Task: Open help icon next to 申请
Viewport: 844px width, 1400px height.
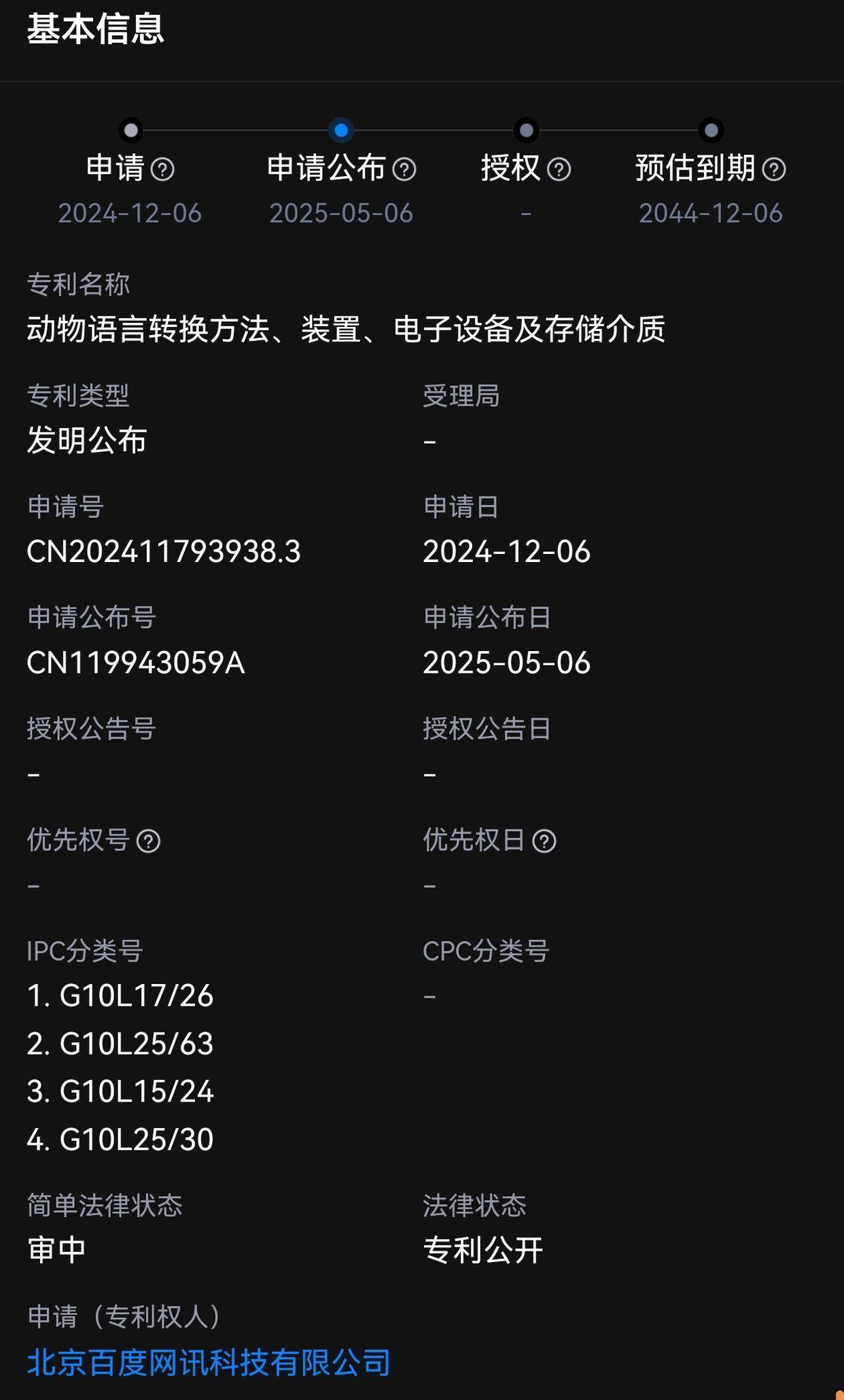Action: [x=162, y=169]
